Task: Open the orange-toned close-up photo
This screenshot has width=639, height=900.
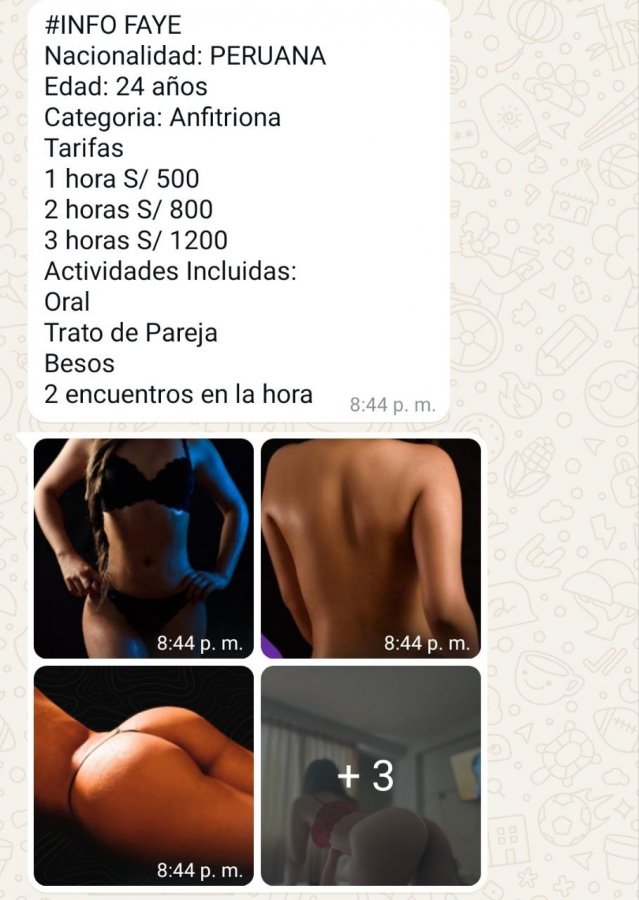Action: coord(144,776)
